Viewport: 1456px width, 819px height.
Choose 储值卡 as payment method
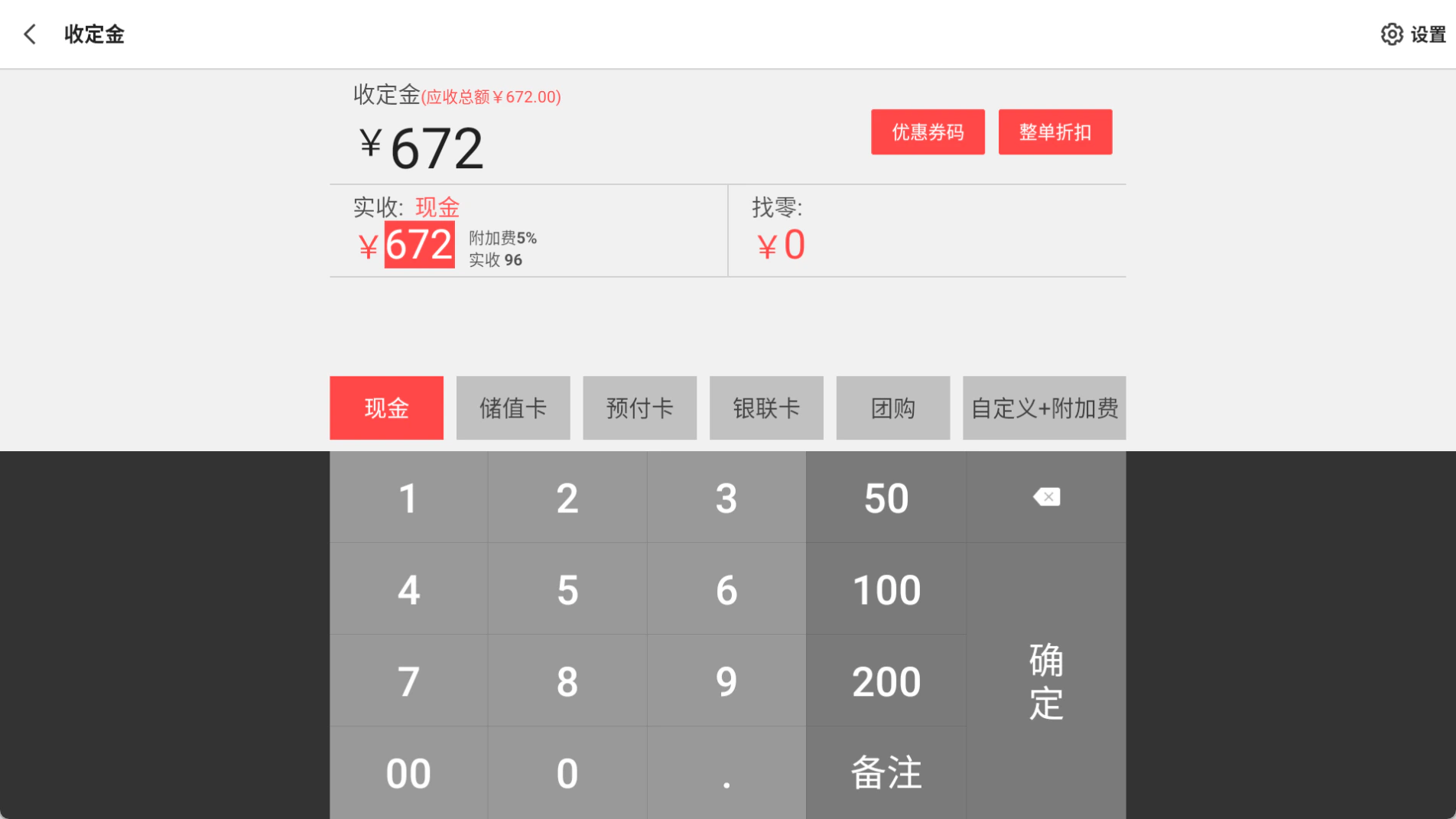coord(513,408)
